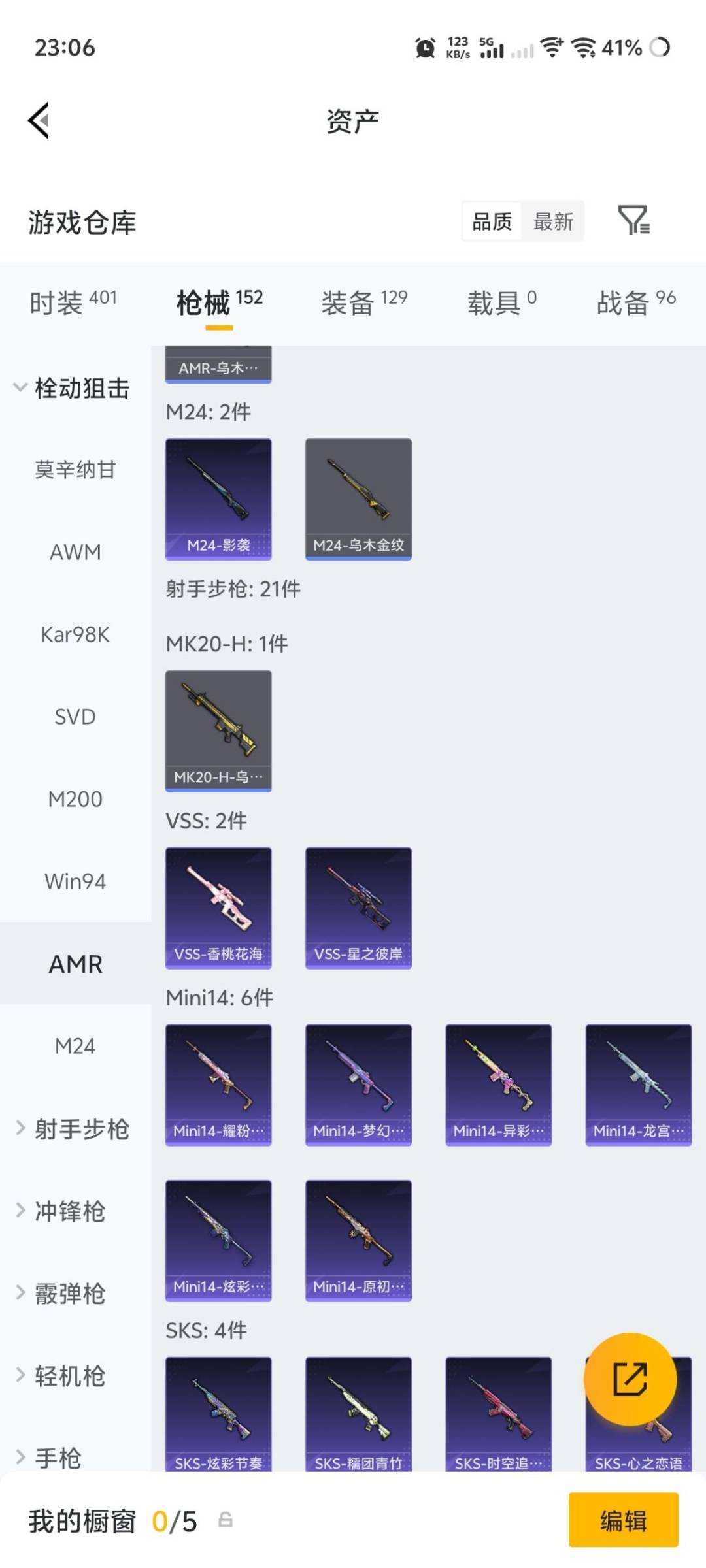Sort inventory by 品质
The width and height of the screenshot is (706, 1568).
(492, 222)
